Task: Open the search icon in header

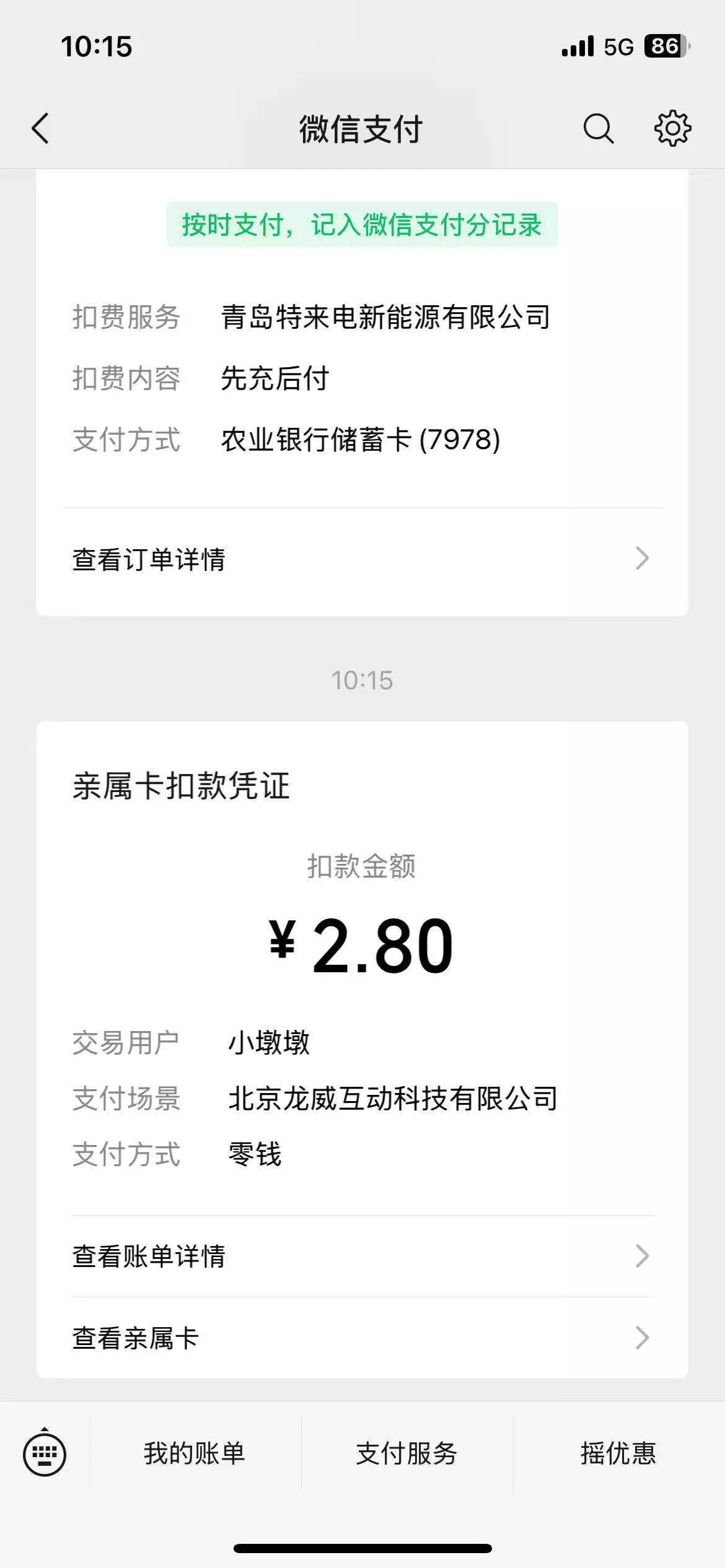Action: [598, 129]
